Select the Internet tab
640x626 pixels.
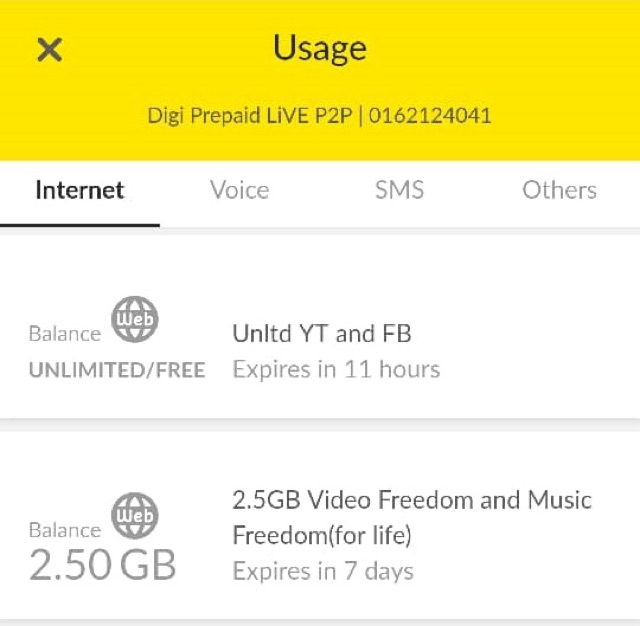80,190
